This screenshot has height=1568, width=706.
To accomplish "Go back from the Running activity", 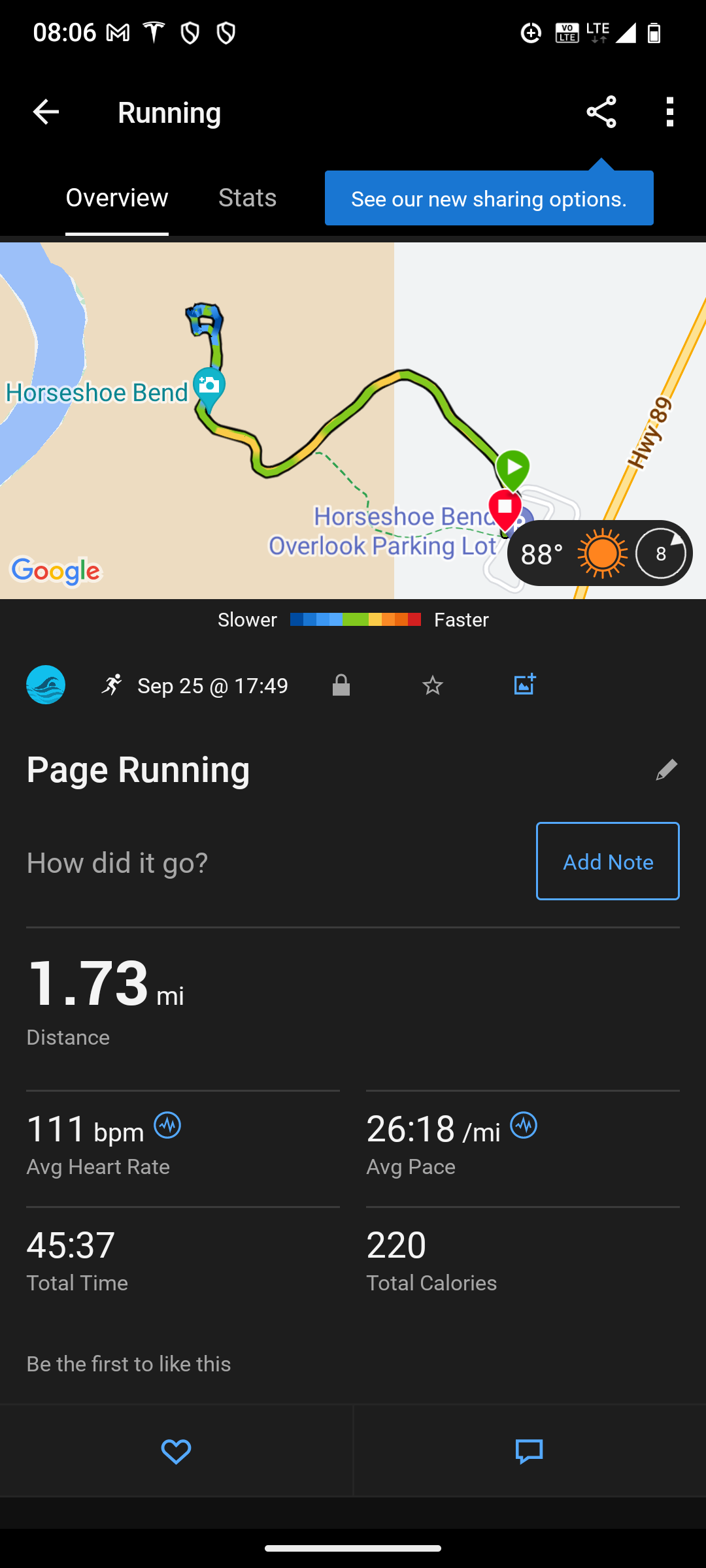I will pyautogui.click(x=46, y=112).
